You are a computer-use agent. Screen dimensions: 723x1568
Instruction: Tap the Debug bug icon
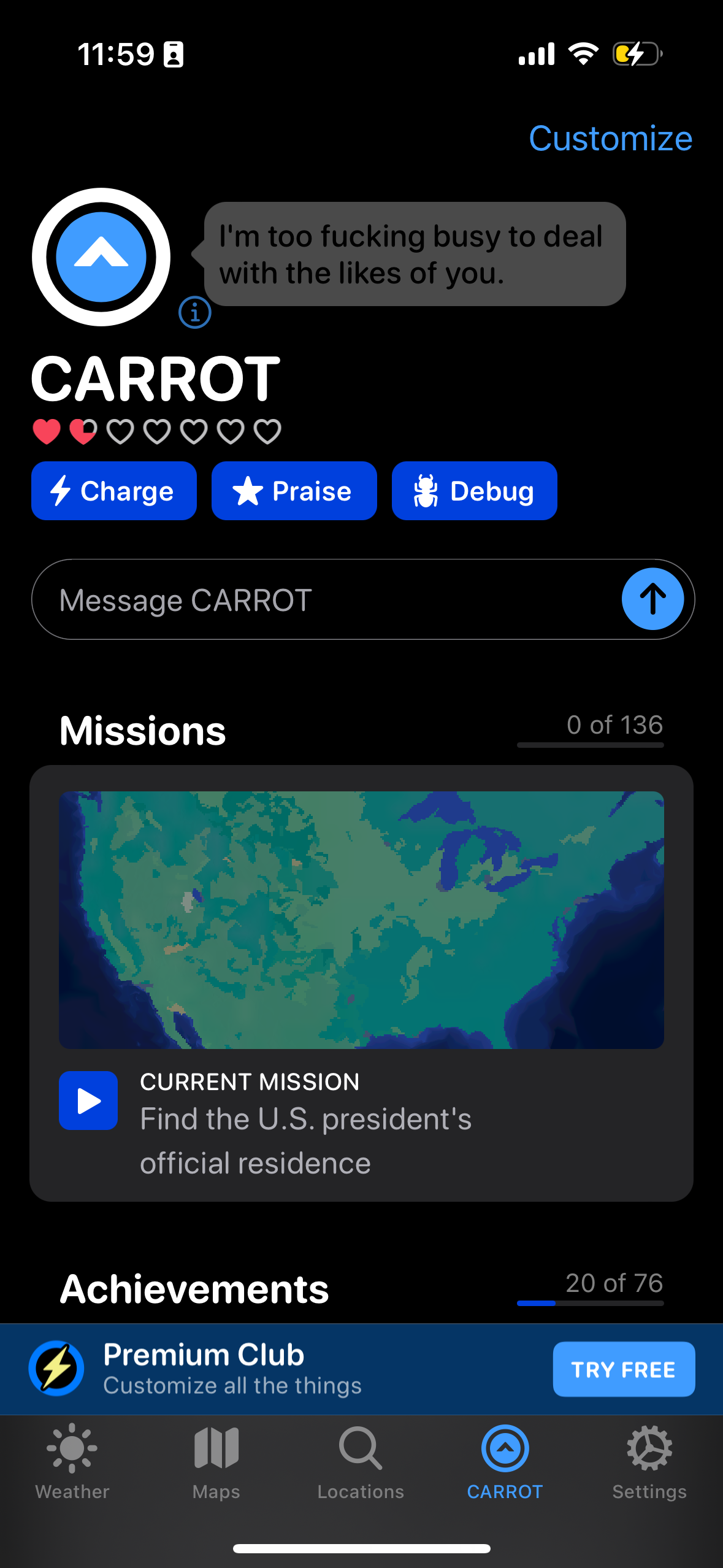426,490
